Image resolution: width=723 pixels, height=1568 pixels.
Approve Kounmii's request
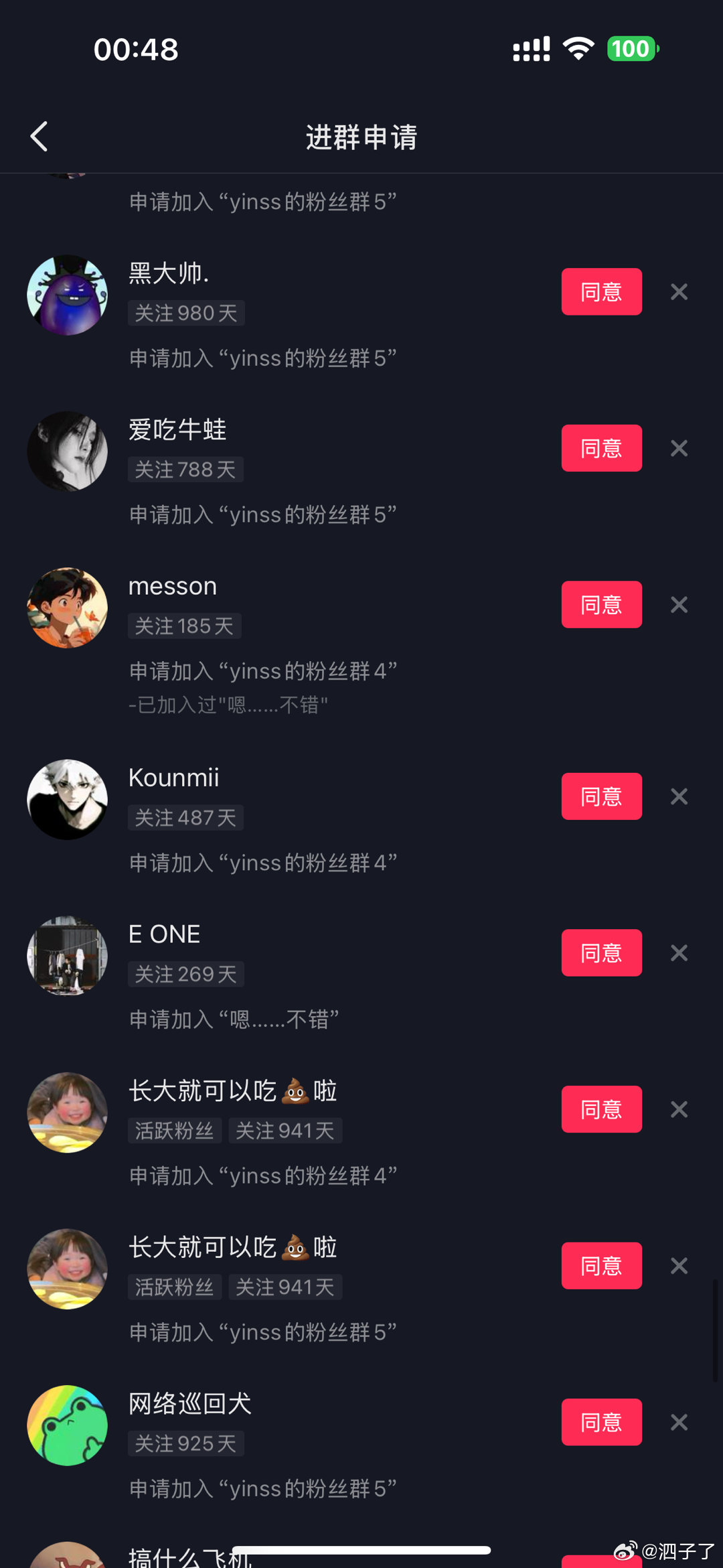[x=601, y=796]
